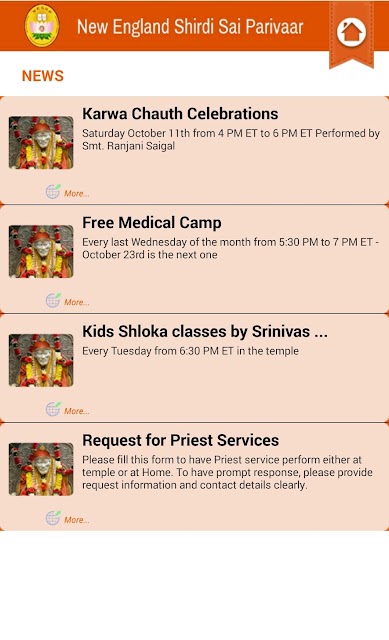Go to home via the house icon
The width and height of the screenshot is (389, 640).
coord(351,32)
